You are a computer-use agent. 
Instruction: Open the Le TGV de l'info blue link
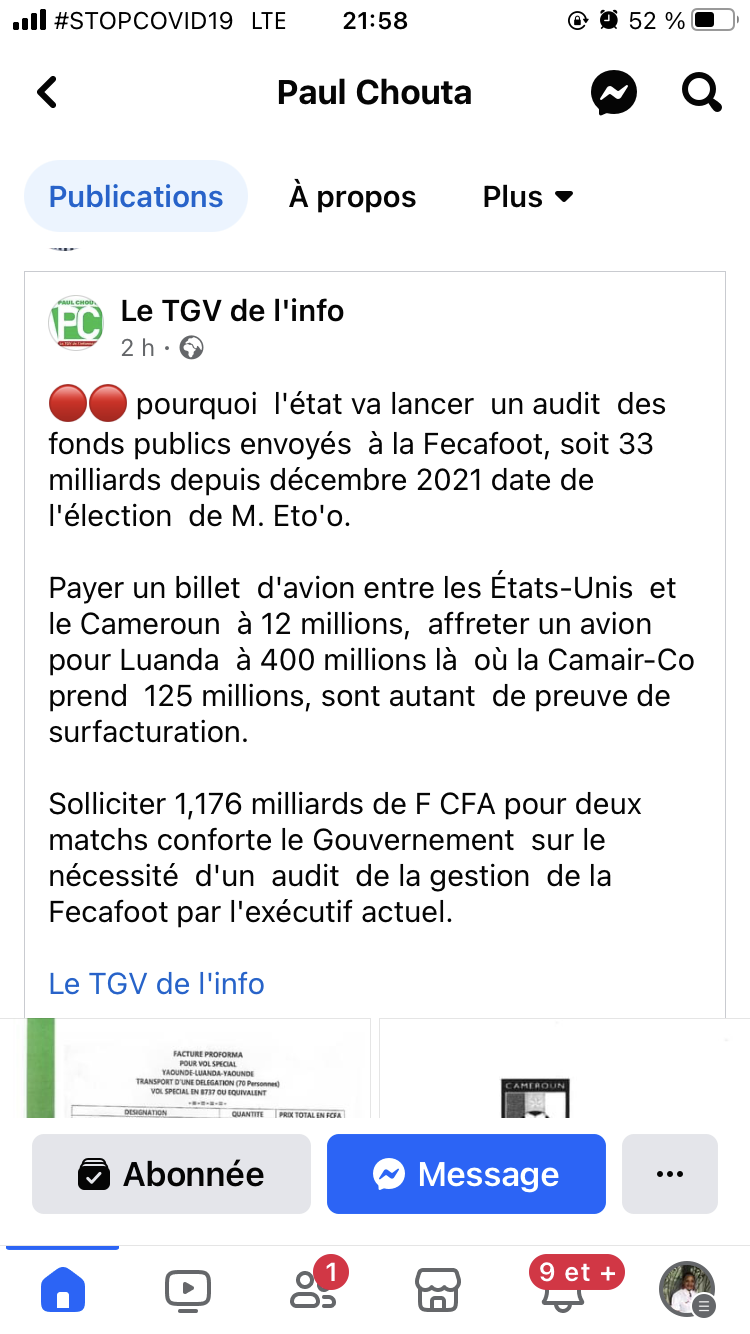tap(156, 984)
